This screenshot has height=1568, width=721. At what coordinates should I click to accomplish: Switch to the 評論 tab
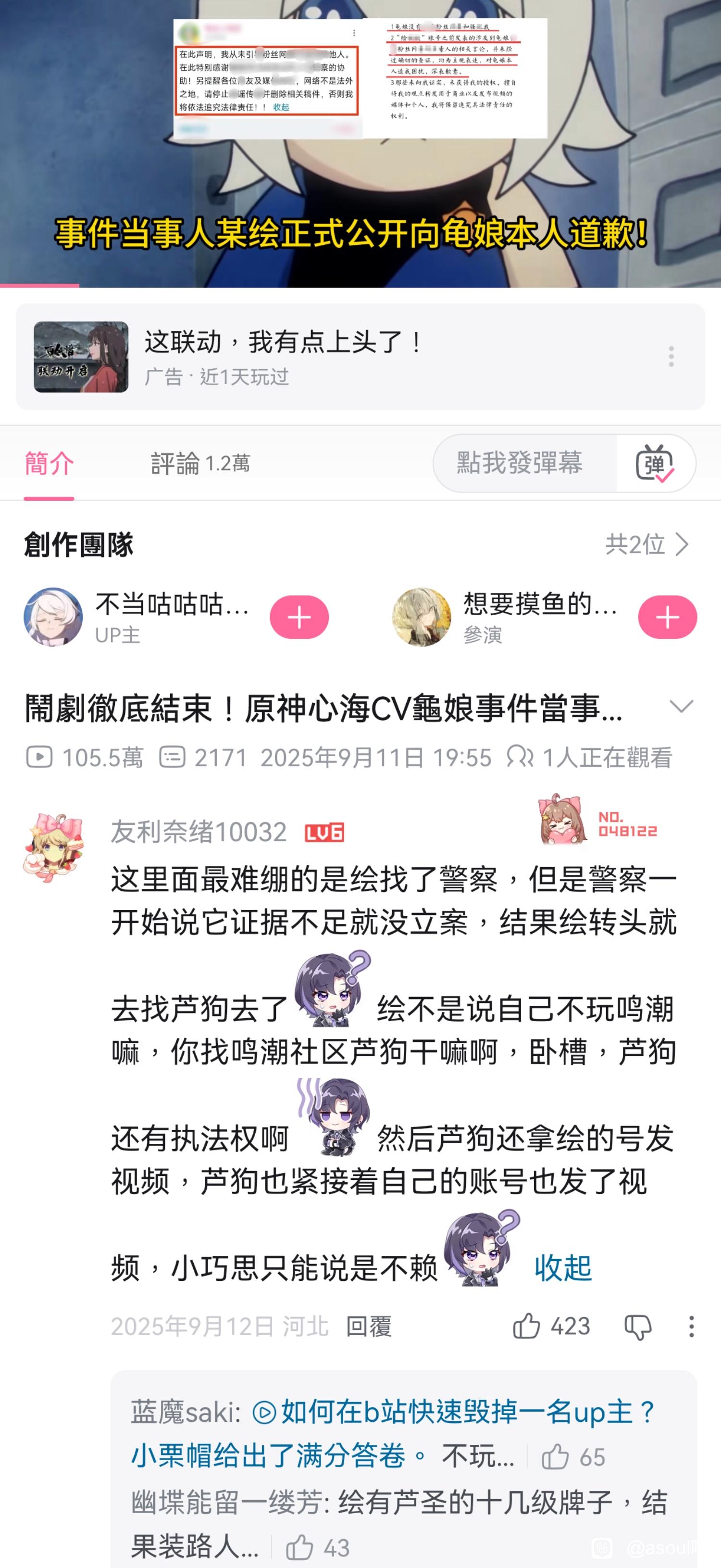click(x=199, y=464)
